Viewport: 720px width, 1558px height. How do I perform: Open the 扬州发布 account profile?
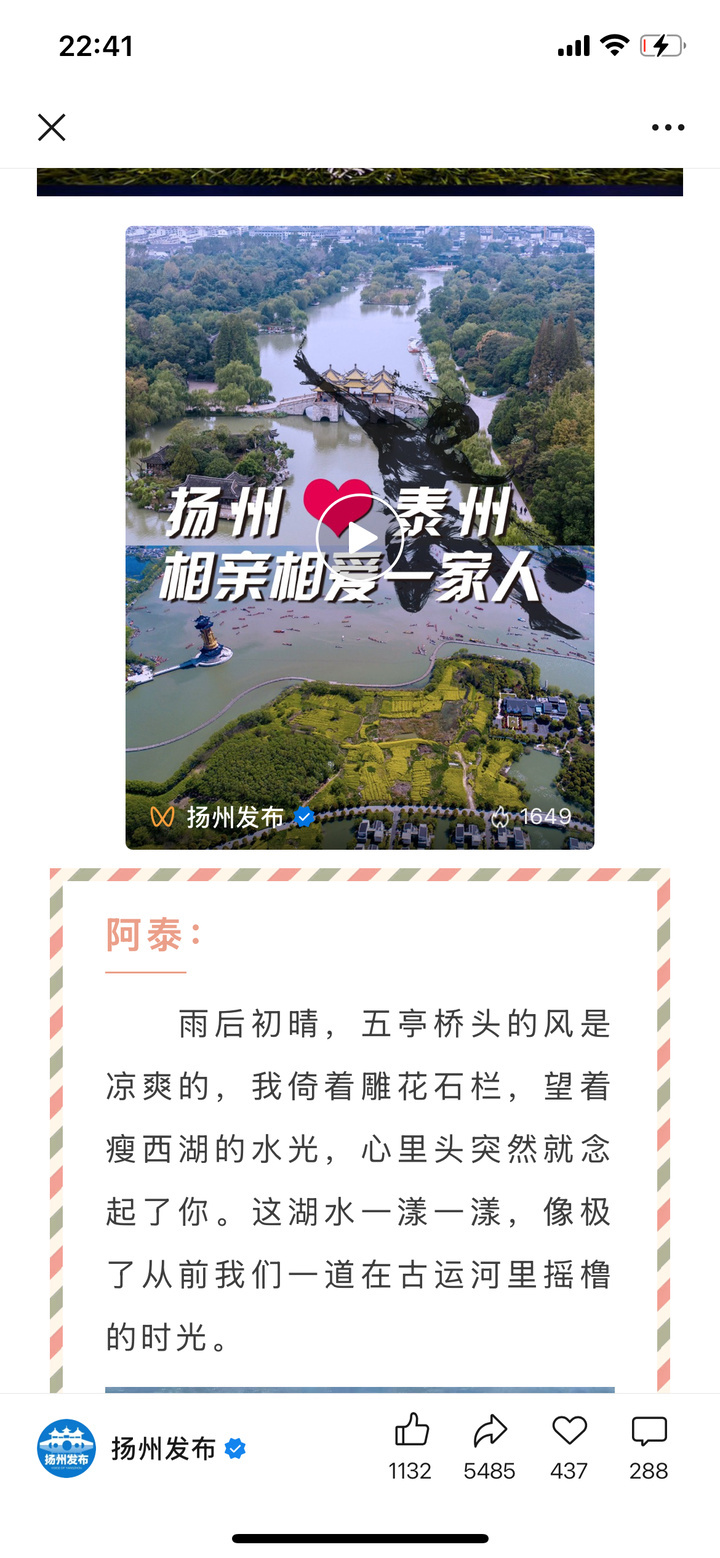click(142, 1448)
